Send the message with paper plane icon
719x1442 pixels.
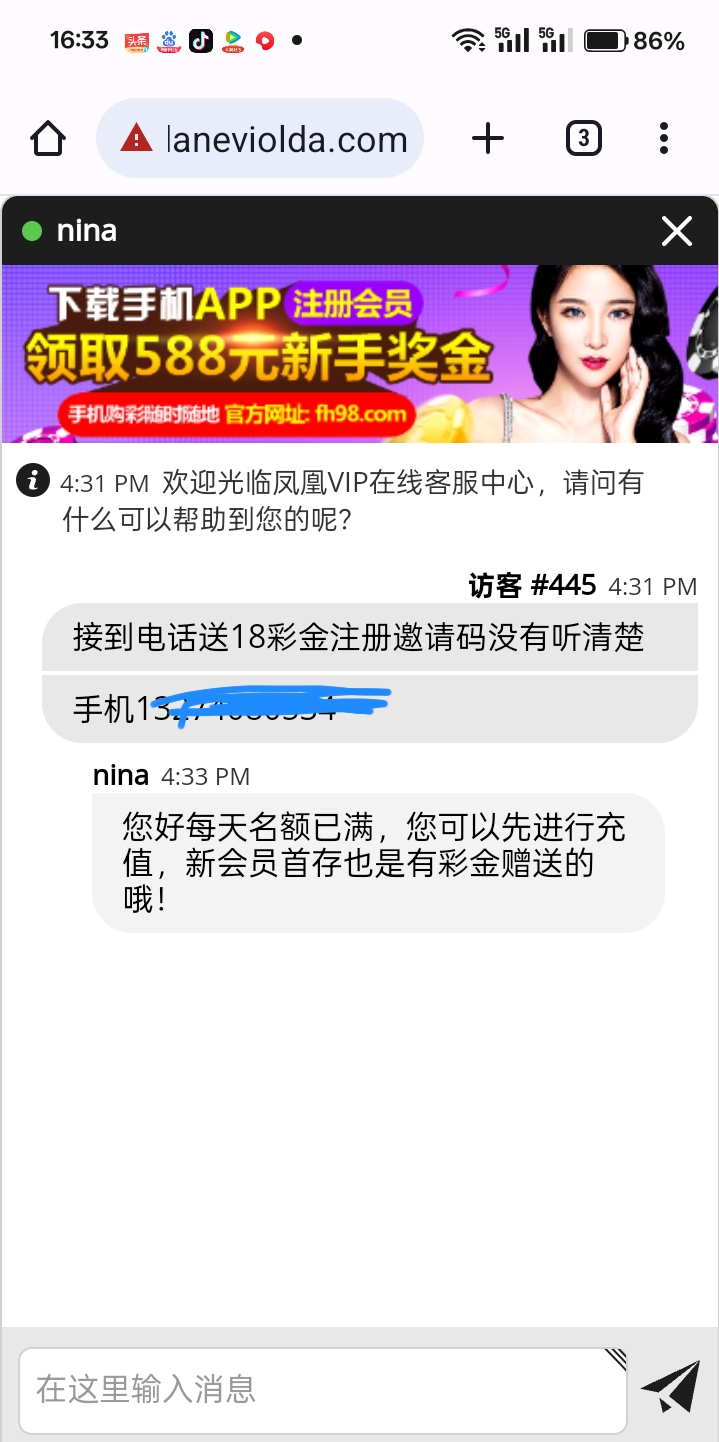point(670,1386)
